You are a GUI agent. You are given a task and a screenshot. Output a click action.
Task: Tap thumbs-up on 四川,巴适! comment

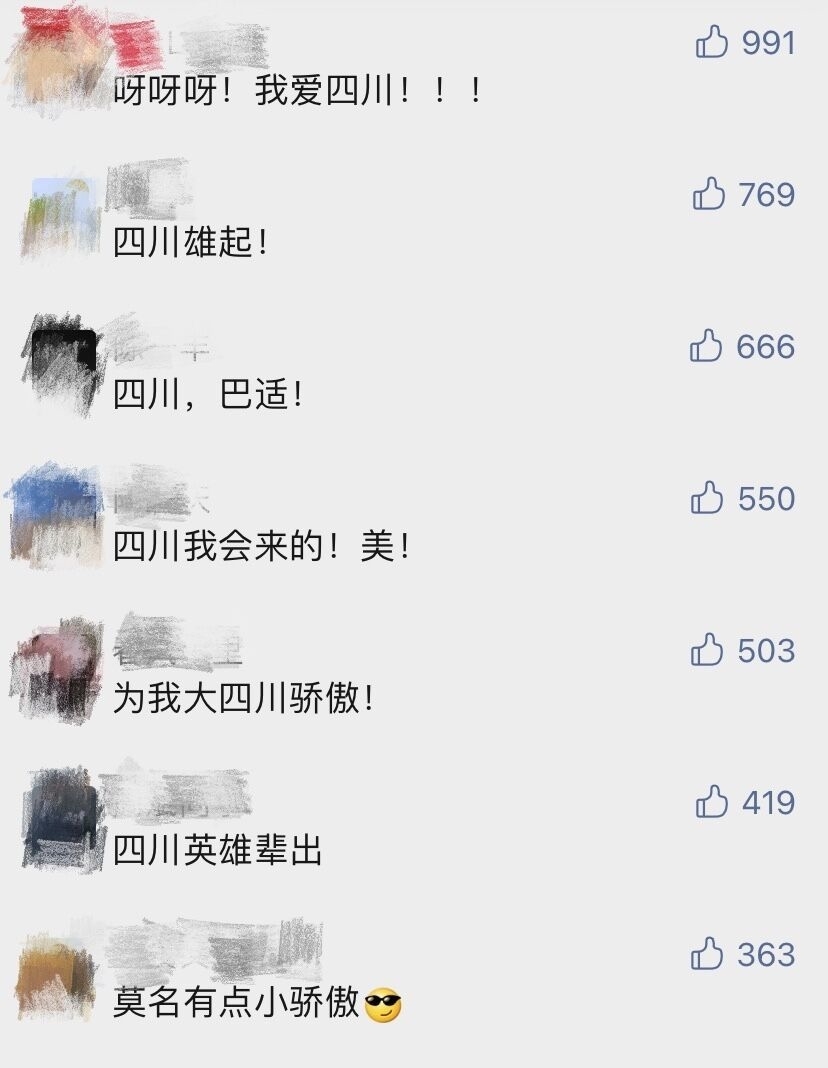706,346
